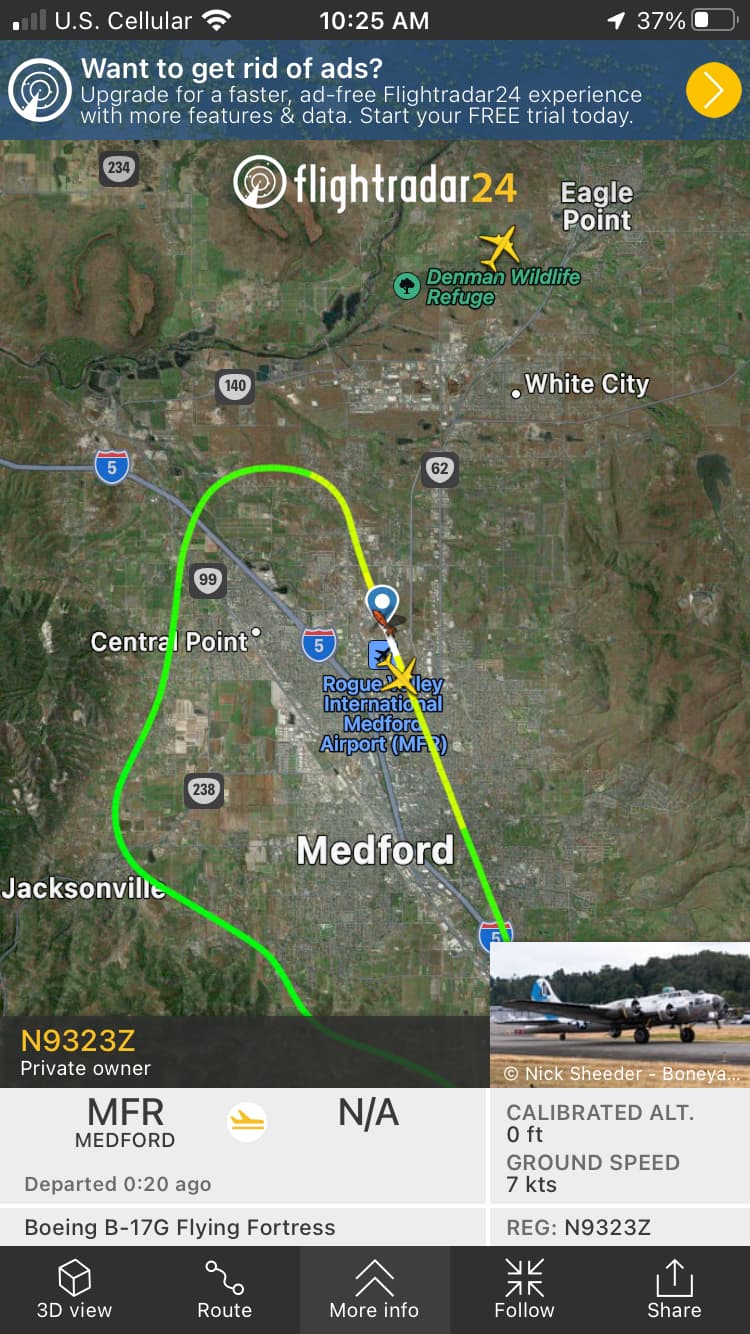Select the plane near Eagle Point
Image resolution: width=750 pixels, height=1334 pixels.
[499, 246]
